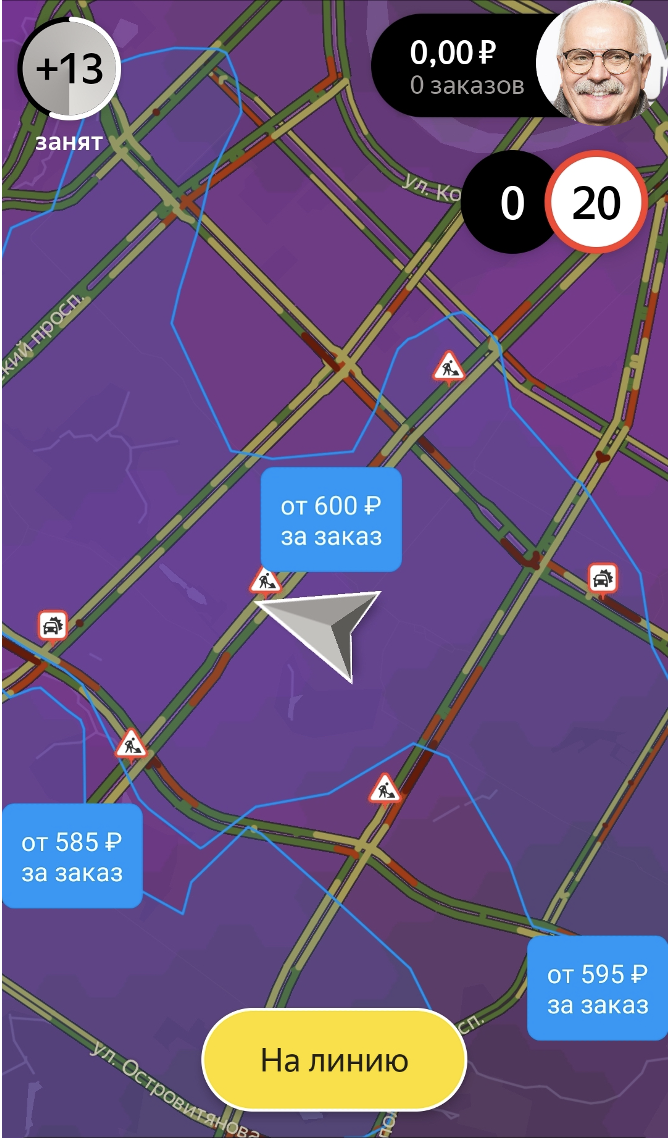Select the 'от 600 ₽ за заказ' zone

coord(331,520)
